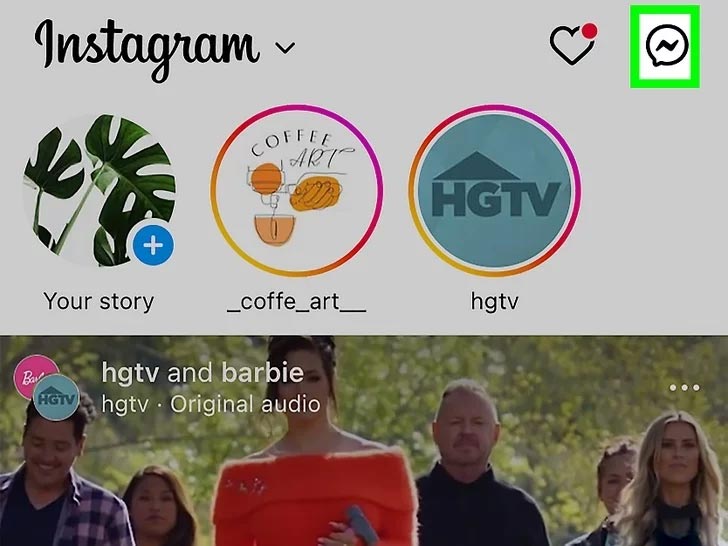Expand the Instagram feed dropdown
Viewport: 728px width, 546px height.
coord(285,48)
